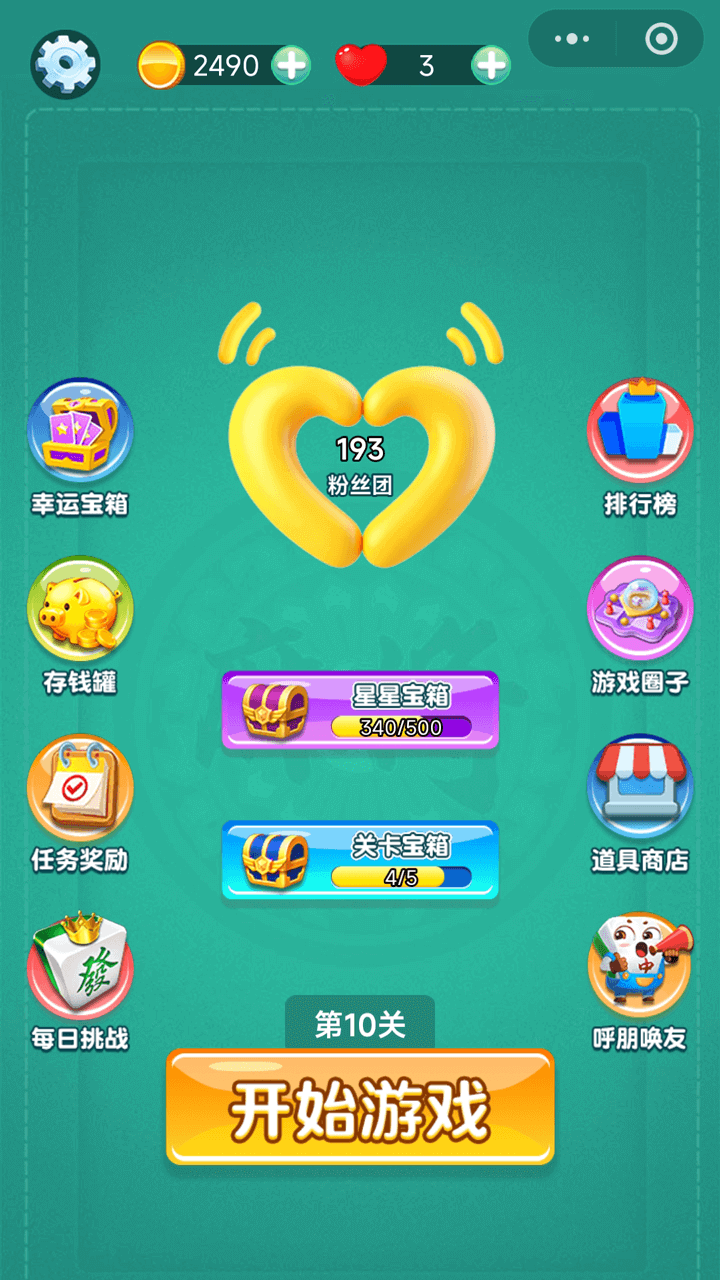Check the 星星宝箱 star chest progress
Image resolution: width=720 pixels, height=1280 pixels.
(360, 708)
